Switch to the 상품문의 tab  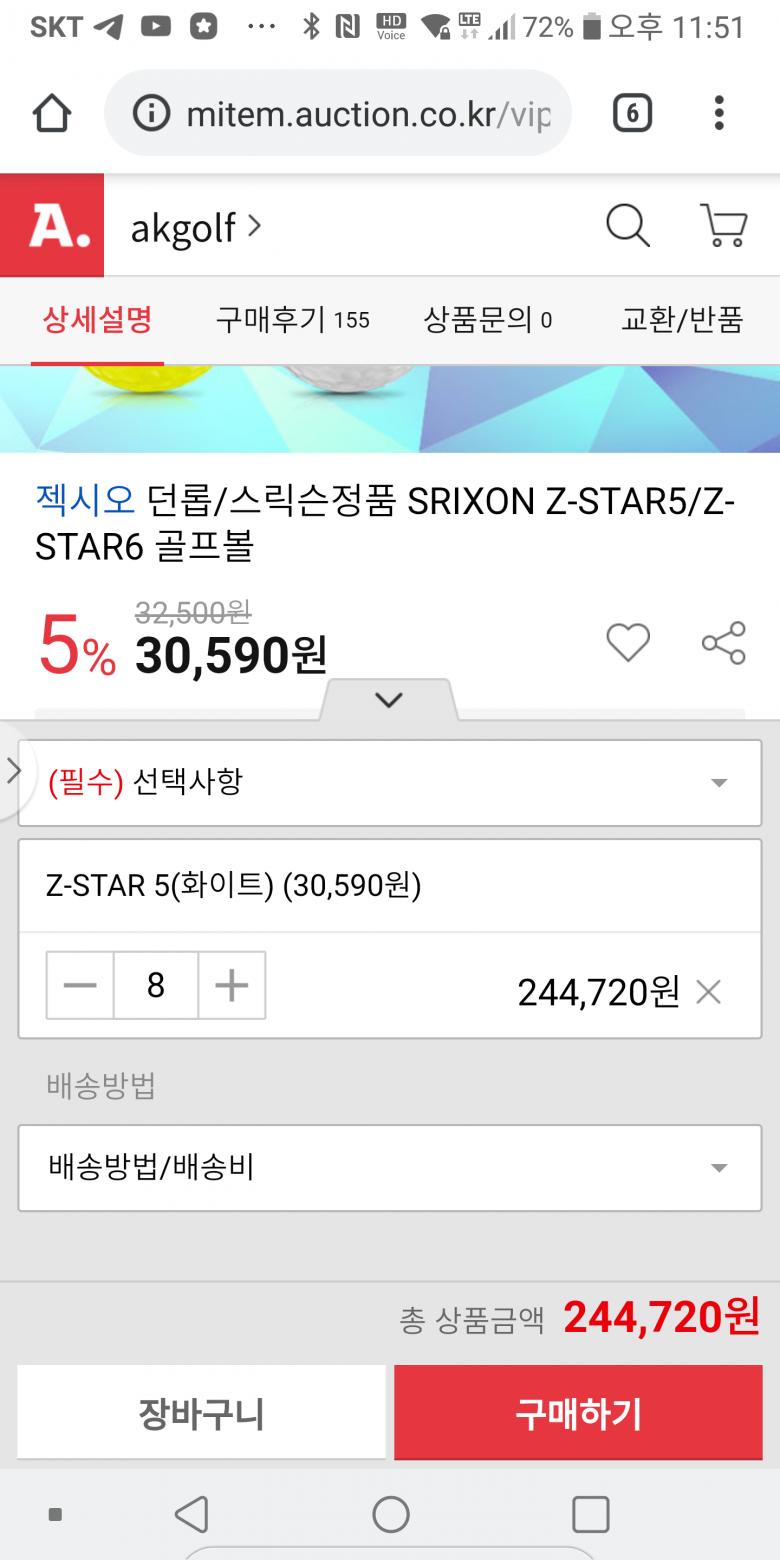pyautogui.click(x=488, y=320)
